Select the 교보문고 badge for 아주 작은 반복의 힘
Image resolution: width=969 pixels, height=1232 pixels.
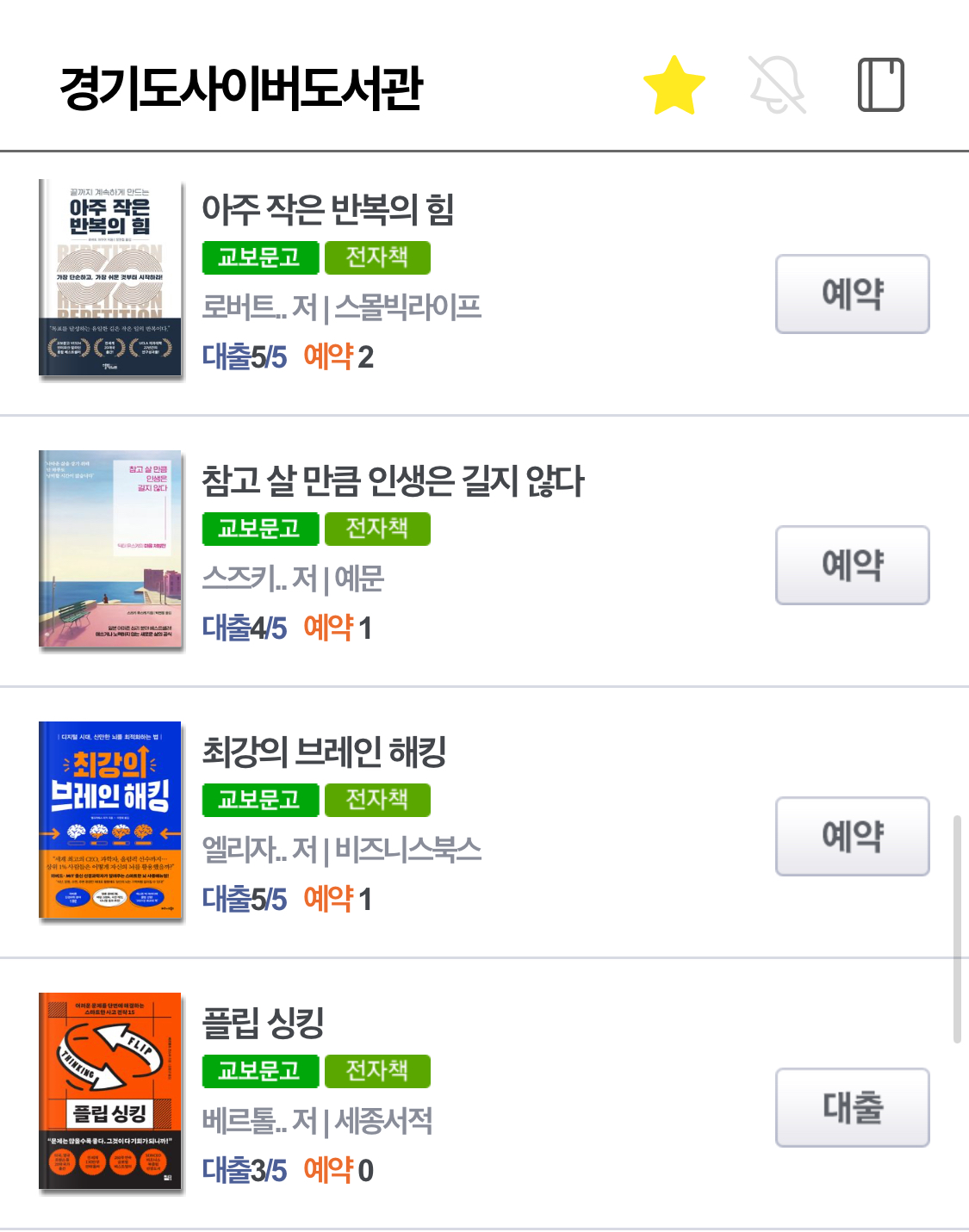259,258
